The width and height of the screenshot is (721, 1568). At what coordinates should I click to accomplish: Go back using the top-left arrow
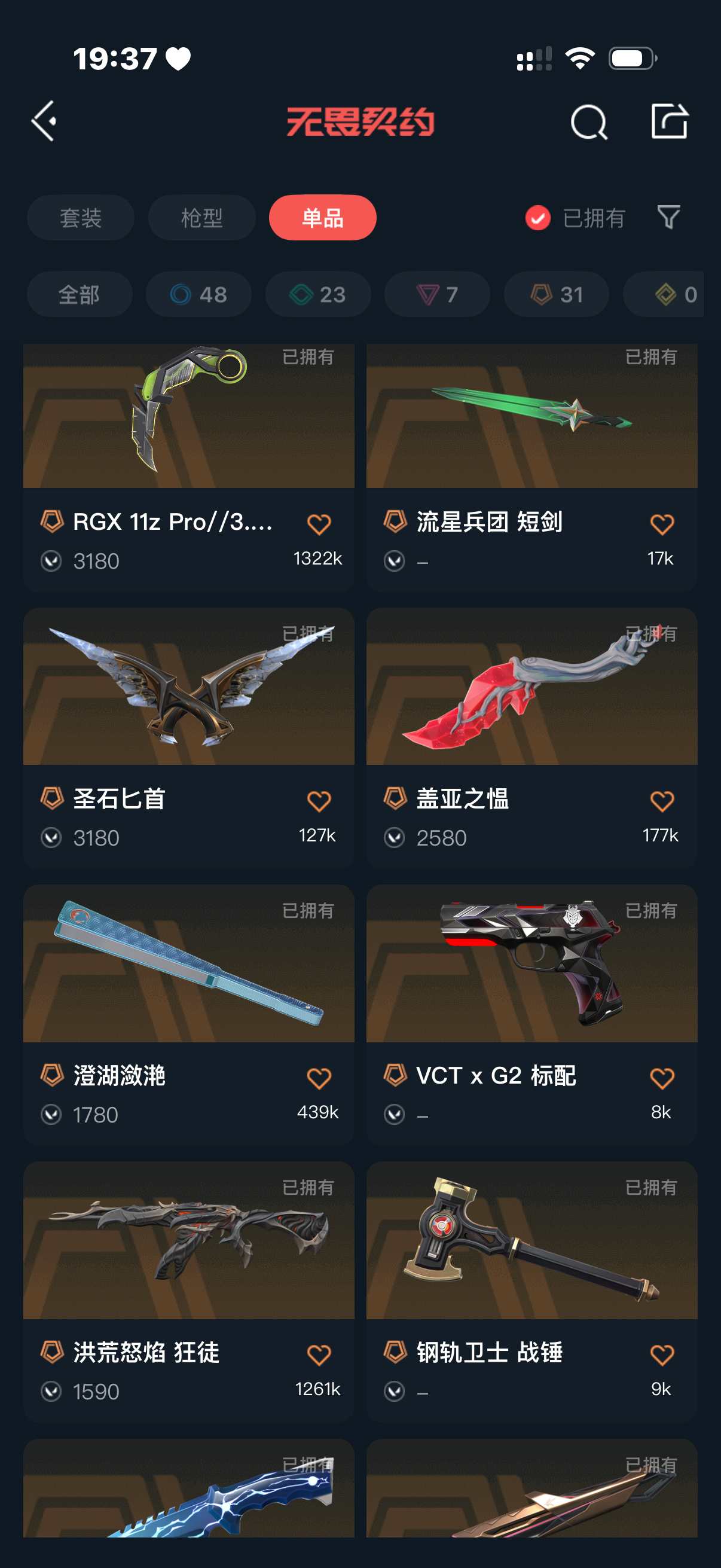click(44, 121)
